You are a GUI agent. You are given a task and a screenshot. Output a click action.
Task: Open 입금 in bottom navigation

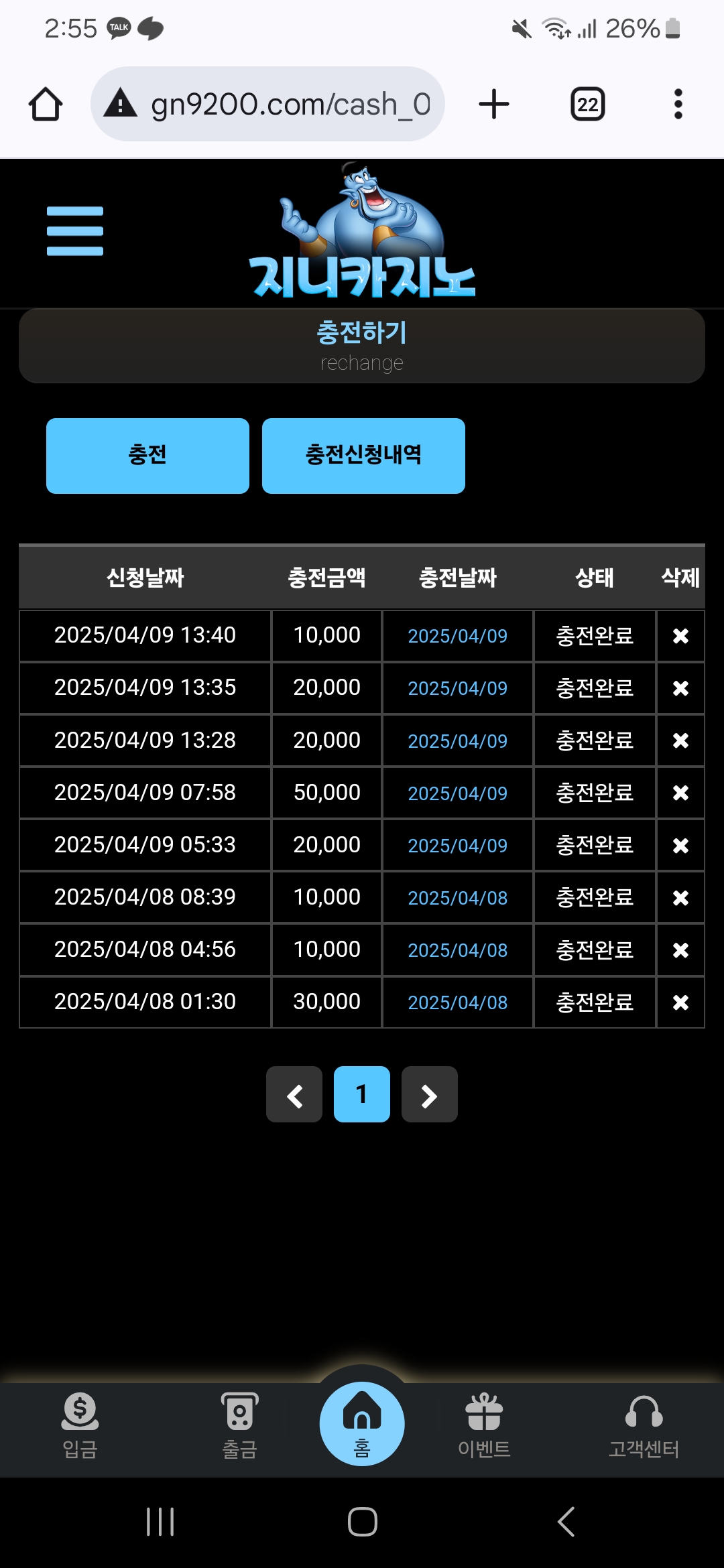click(x=80, y=1425)
